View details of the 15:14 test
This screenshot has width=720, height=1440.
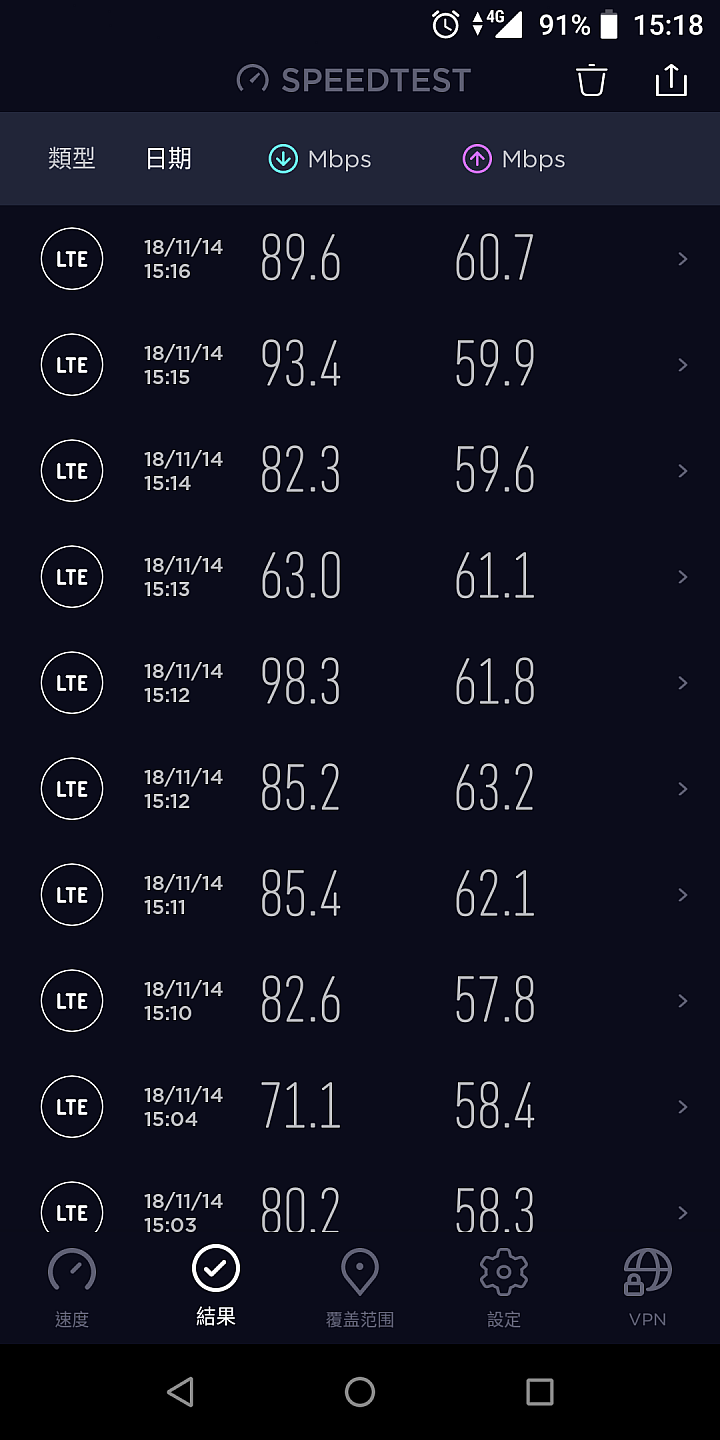(x=360, y=471)
